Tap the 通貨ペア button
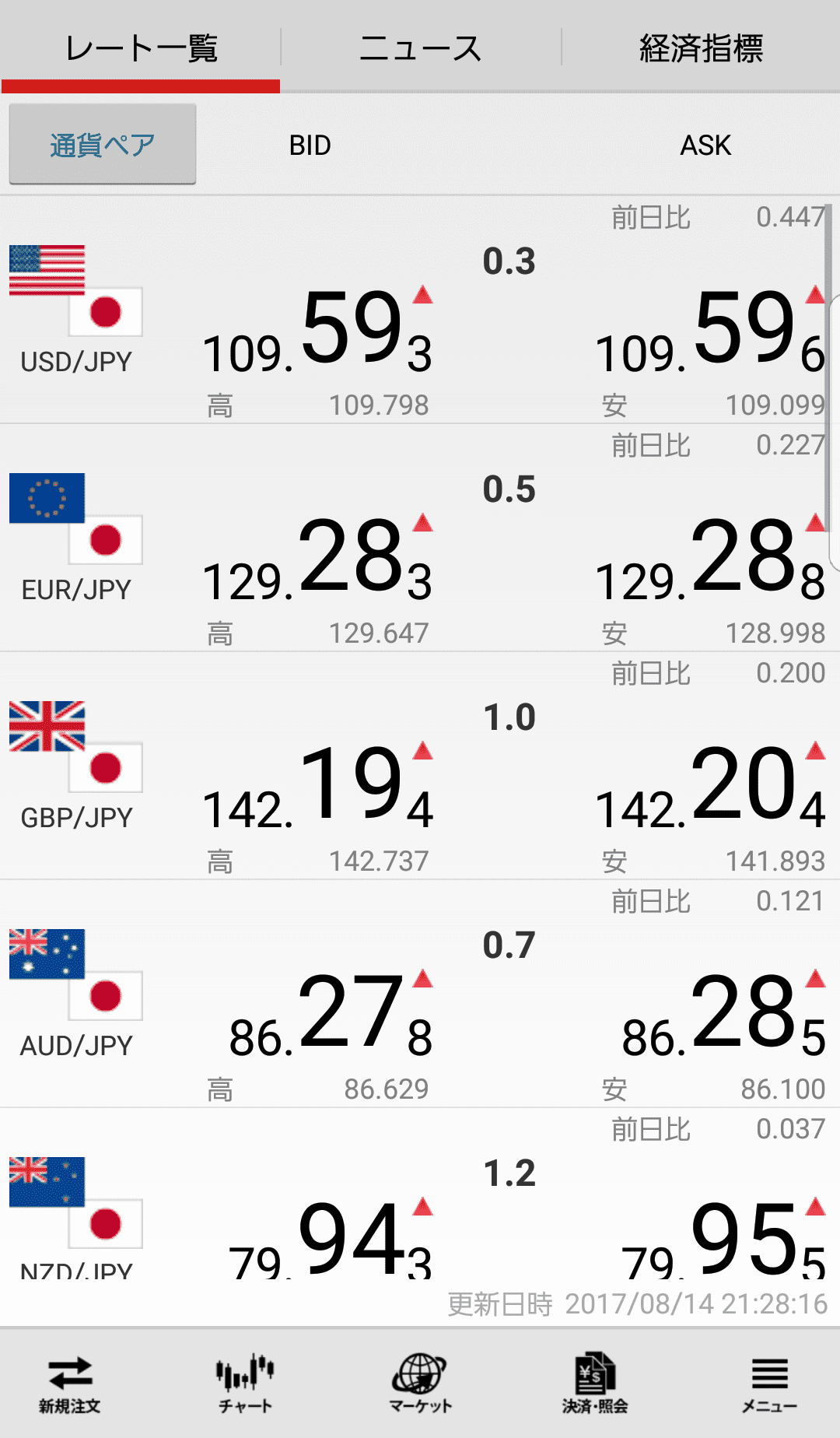This screenshot has height=1438, width=840. (x=103, y=145)
